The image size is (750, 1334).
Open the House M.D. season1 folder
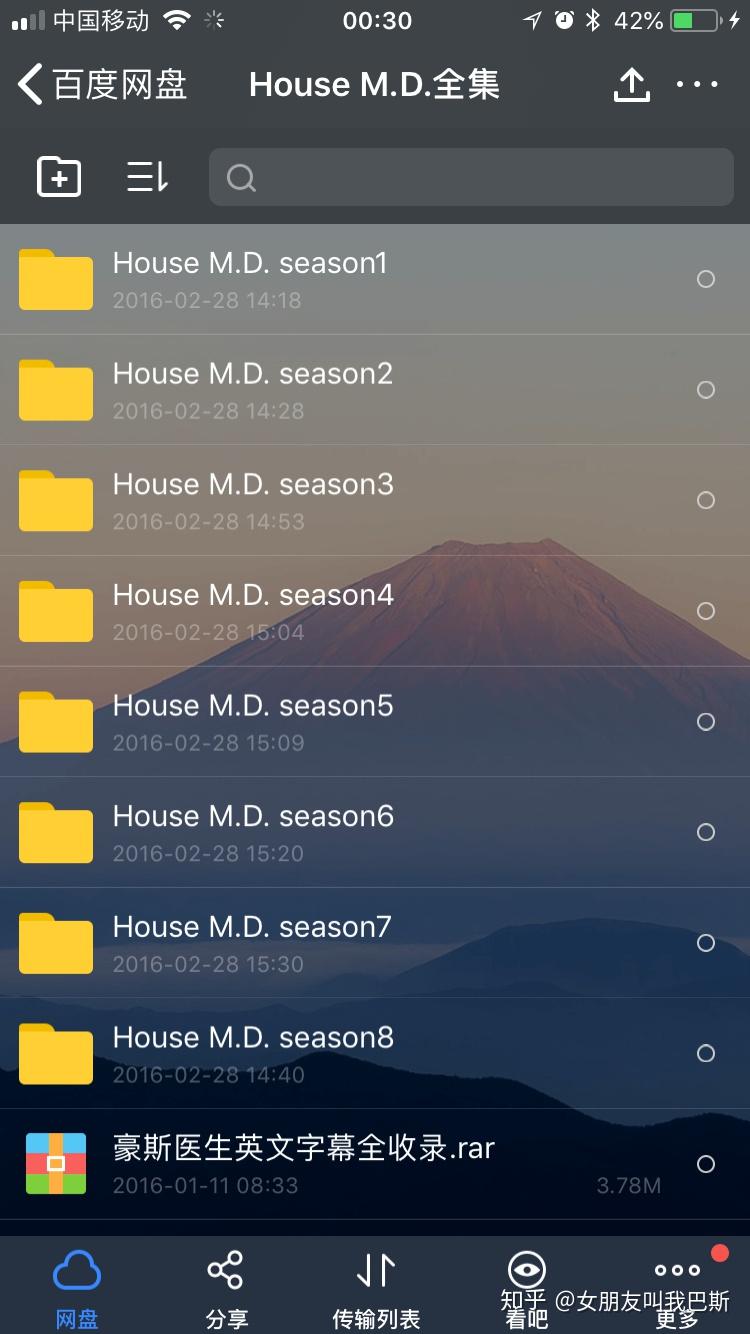(x=250, y=279)
